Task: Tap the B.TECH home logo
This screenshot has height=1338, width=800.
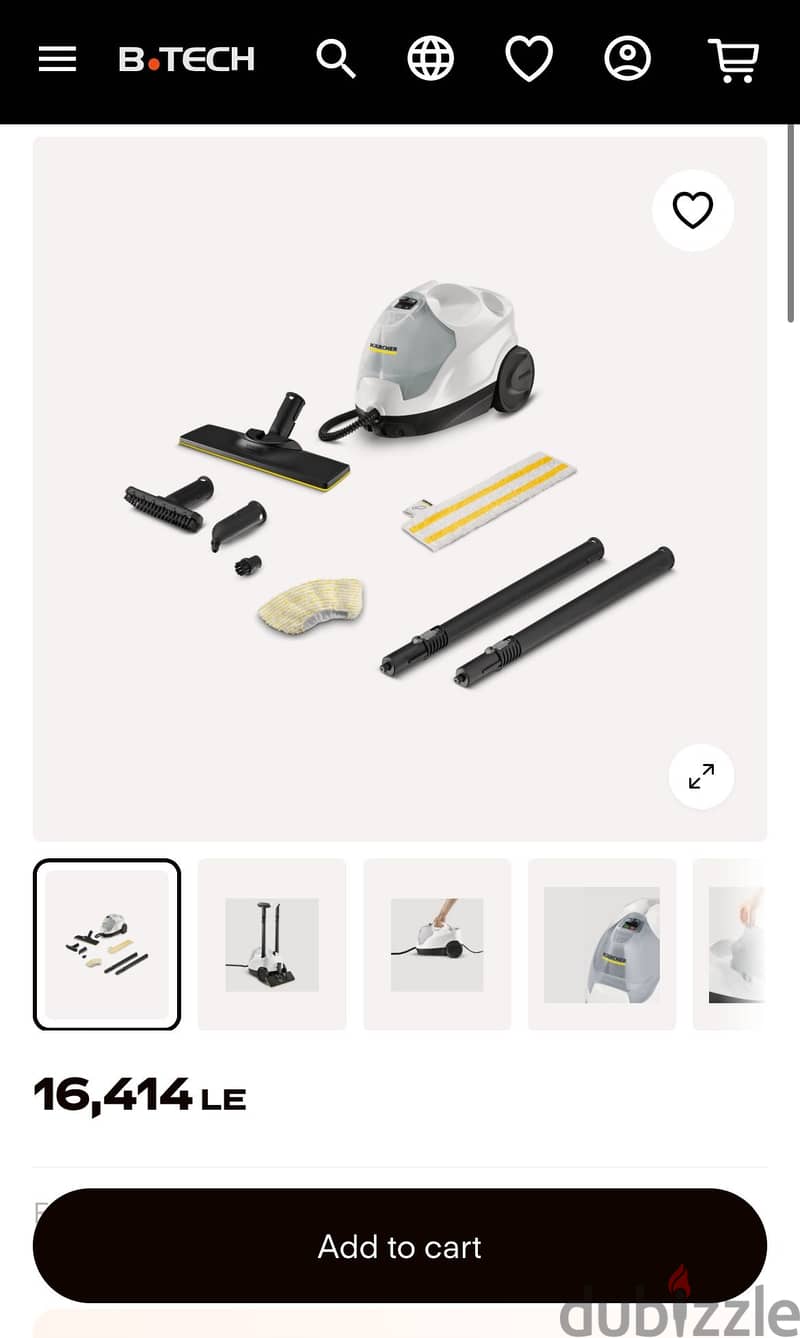Action: coord(187,60)
